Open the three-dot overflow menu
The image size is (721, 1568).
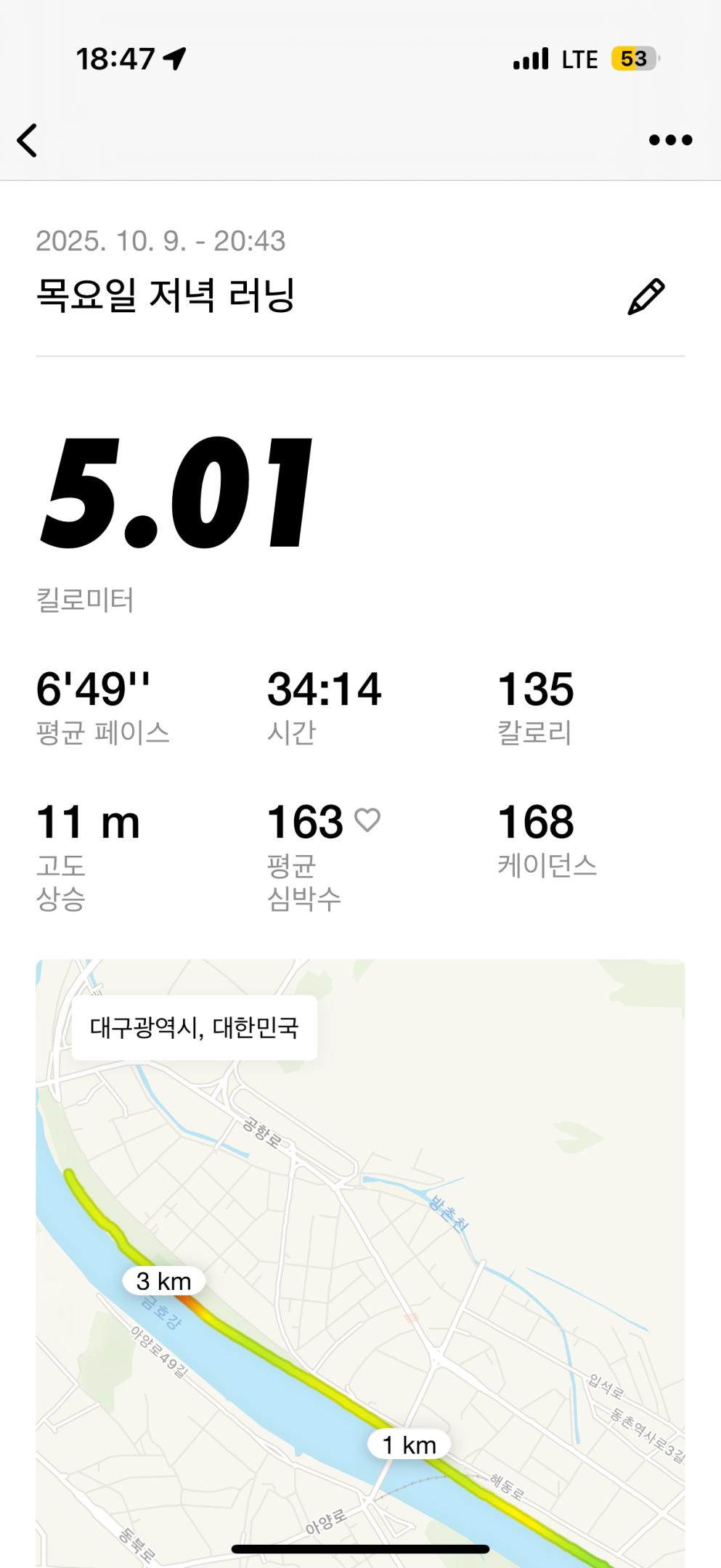pyautogui.click(x=670, y=140)
